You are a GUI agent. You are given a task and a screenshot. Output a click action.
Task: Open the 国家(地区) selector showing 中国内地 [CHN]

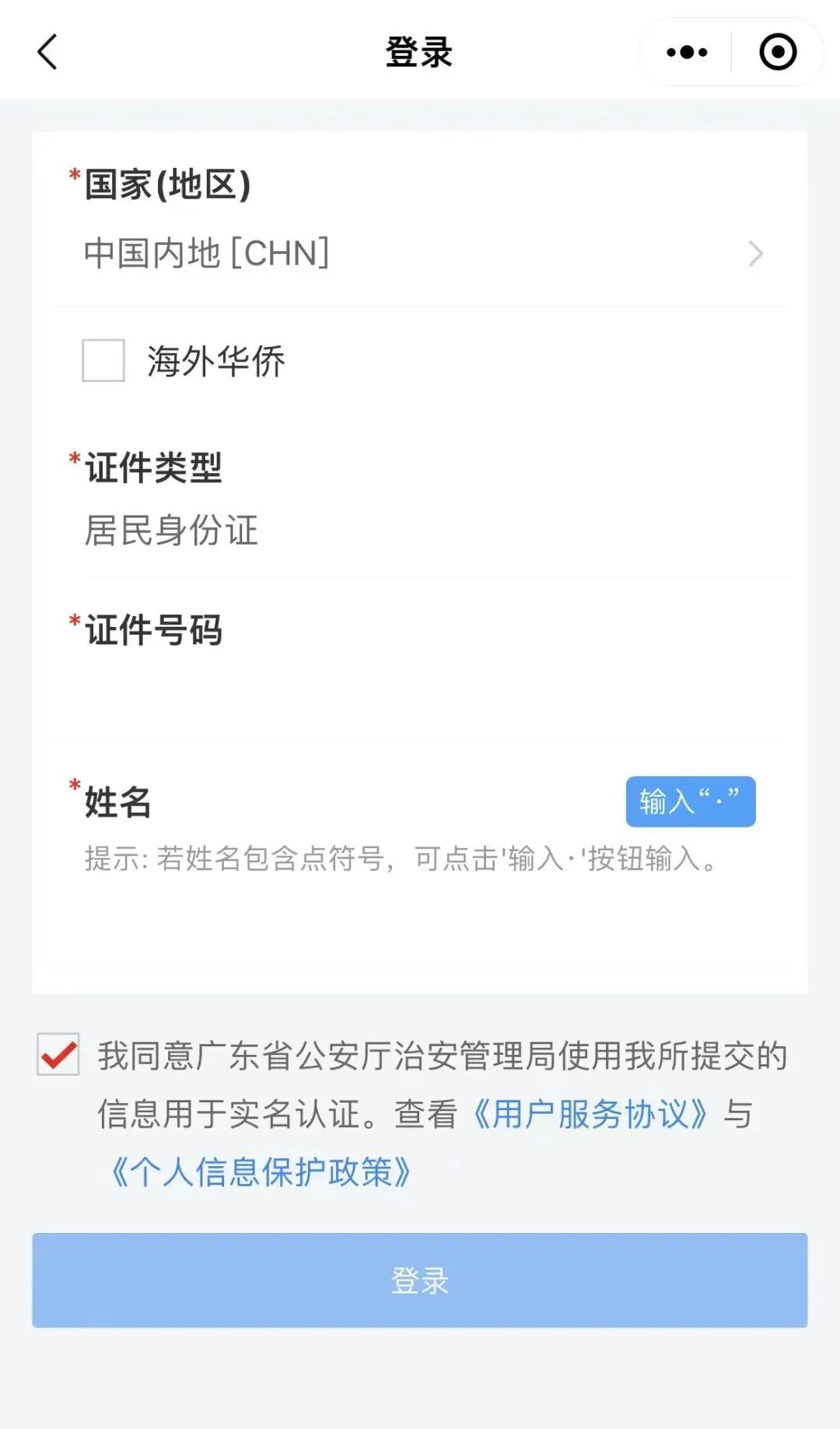coord(421,254)
